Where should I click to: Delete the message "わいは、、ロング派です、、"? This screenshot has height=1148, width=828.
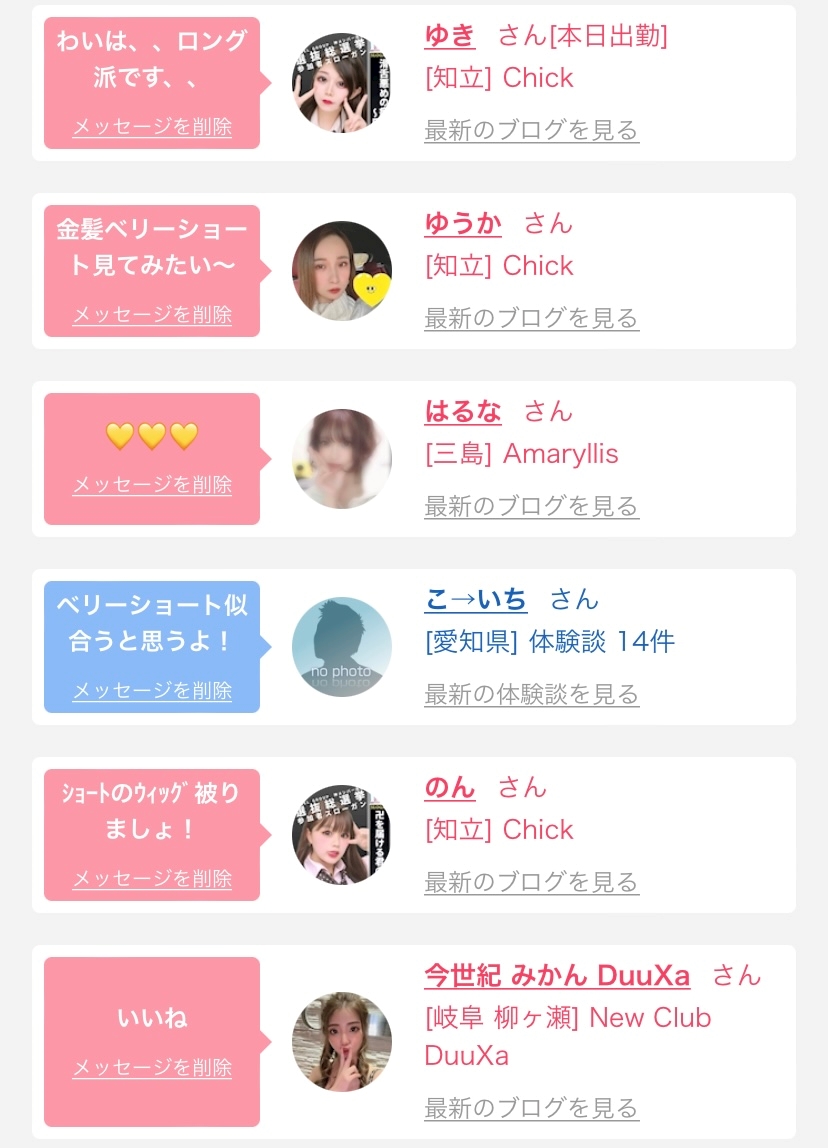[x=152, y=127]
